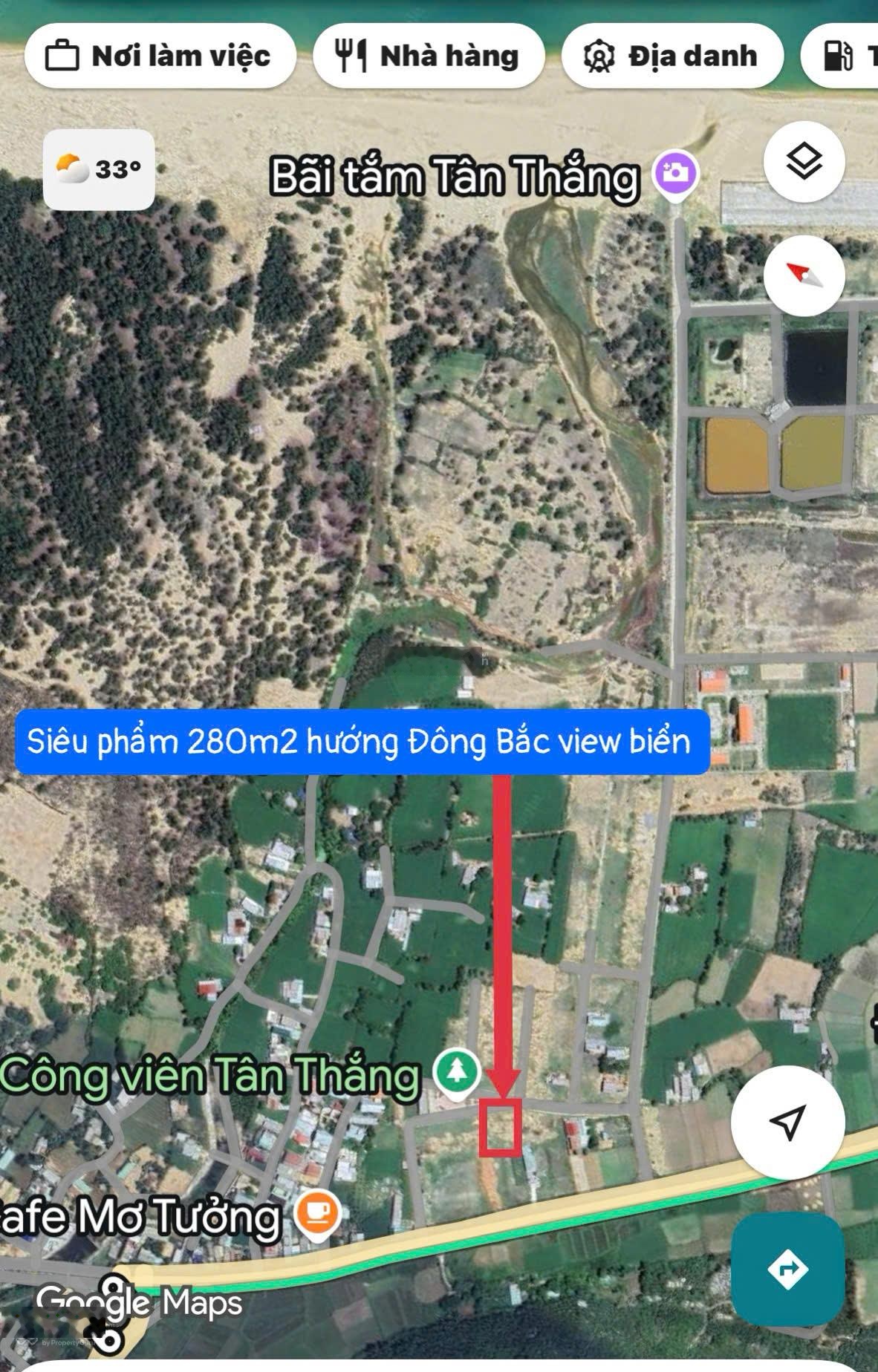Select the Công viên Tân Thắng park marker
The height and width of the screenshot is (1372, 878).
pos(456,1071)
